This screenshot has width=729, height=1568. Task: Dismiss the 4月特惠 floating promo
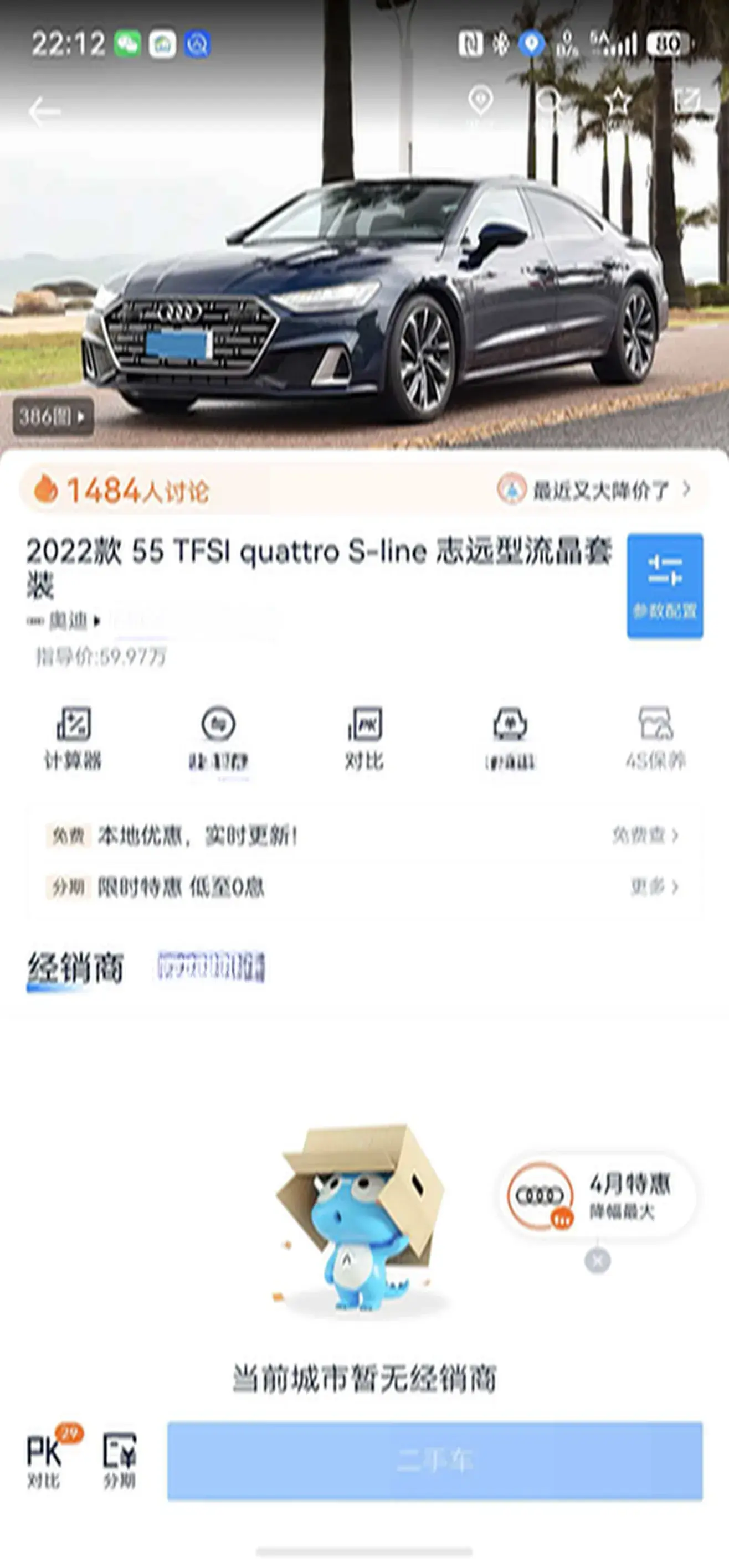point(598,1261)
